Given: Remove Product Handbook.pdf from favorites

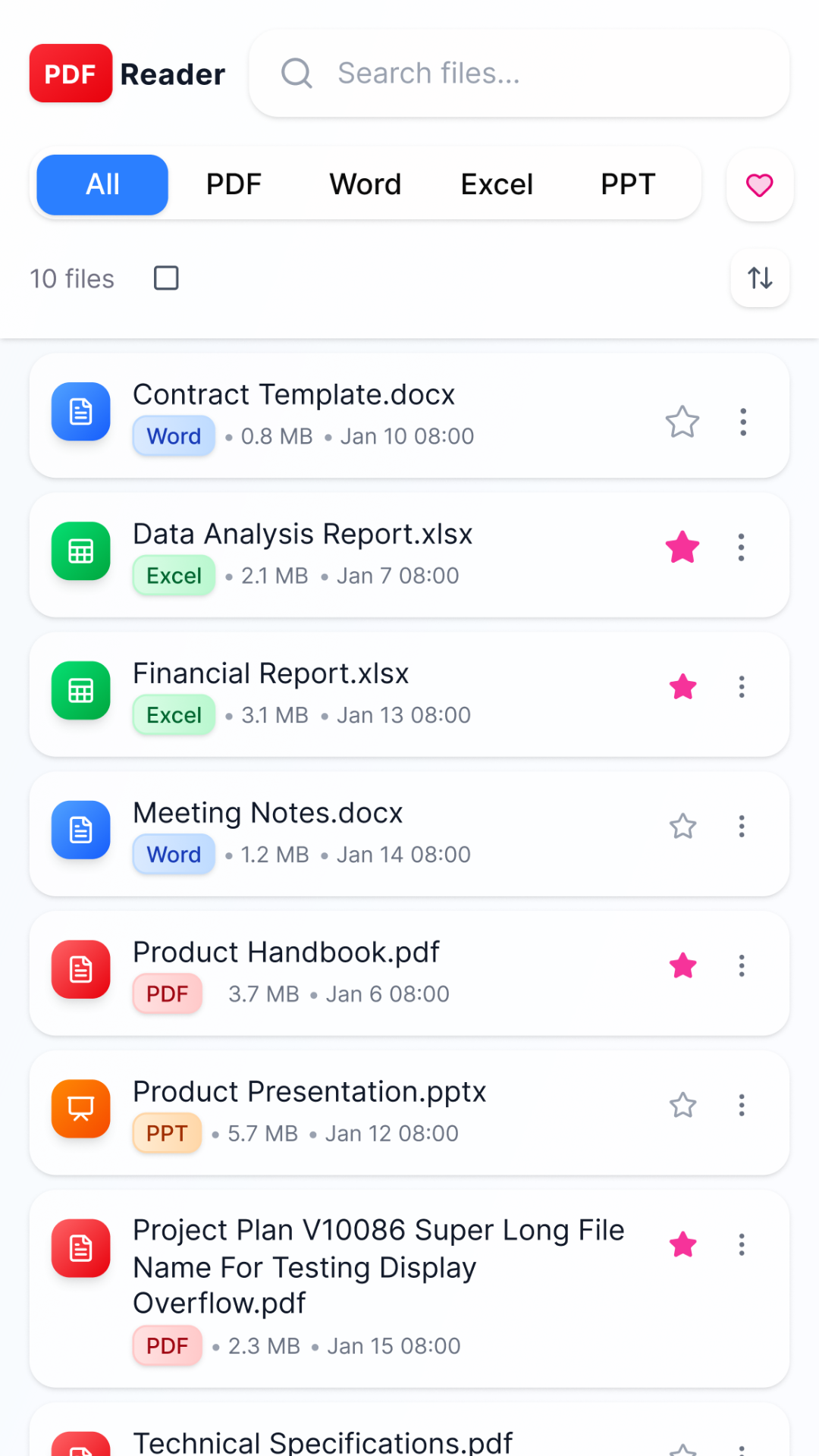Looking at the screenshot, I should point(682,966).
